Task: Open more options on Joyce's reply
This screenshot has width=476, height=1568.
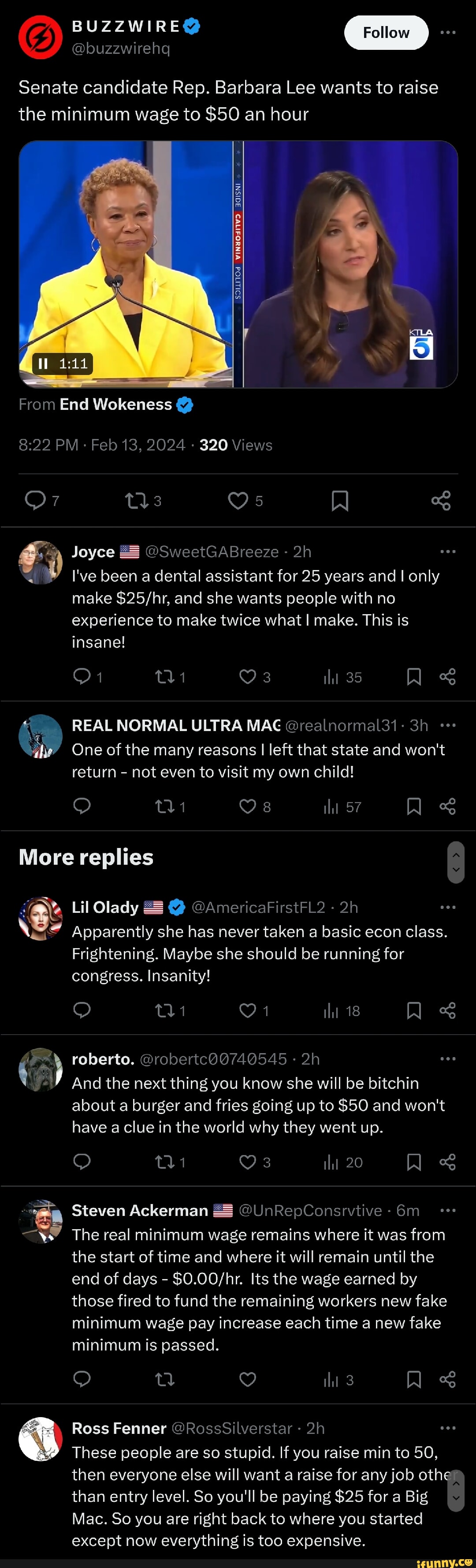Action: (448, 551)
